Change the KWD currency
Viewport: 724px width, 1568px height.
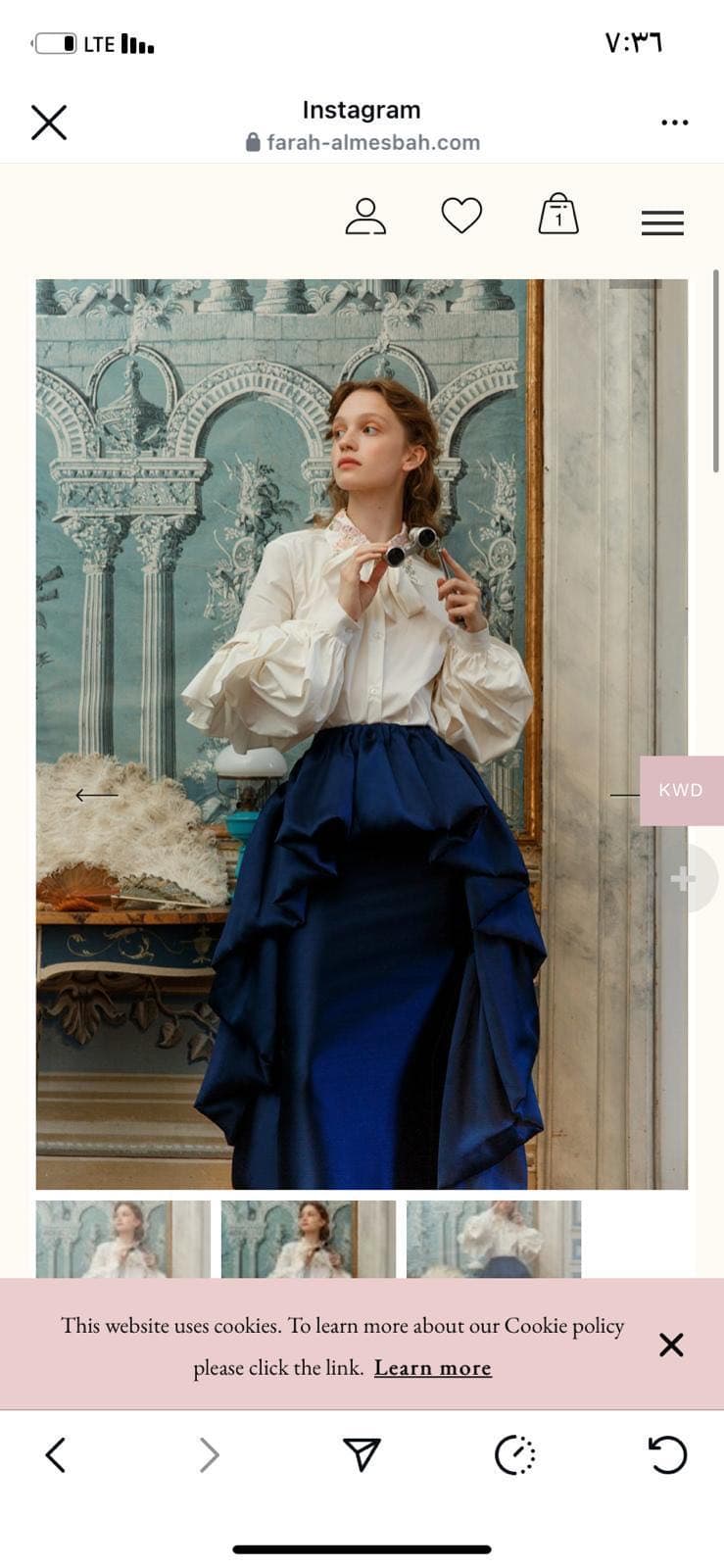[681, 790]
